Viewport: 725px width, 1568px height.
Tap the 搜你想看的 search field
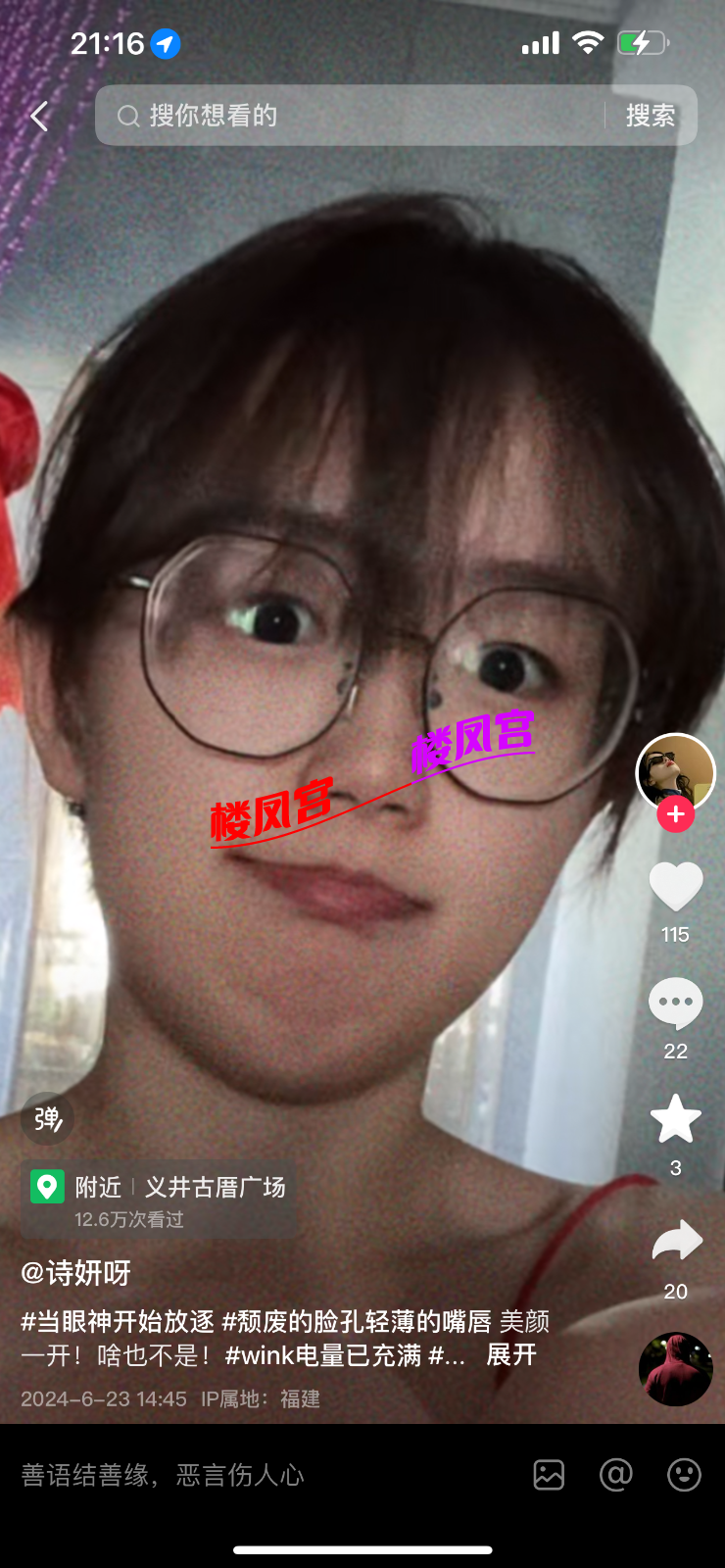pos(353,116)
